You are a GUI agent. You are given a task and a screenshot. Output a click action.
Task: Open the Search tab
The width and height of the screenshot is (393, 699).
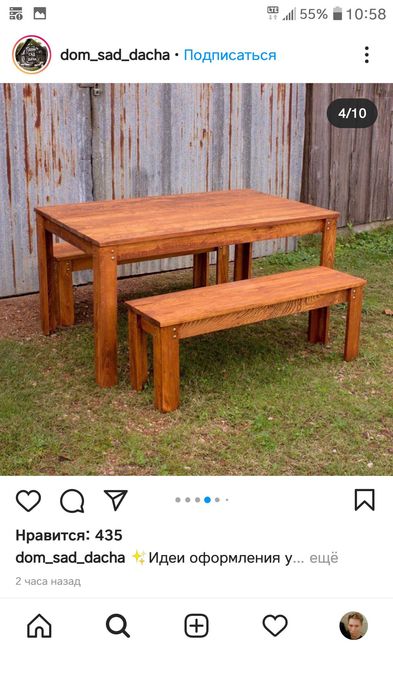click(x=118, y=625)
